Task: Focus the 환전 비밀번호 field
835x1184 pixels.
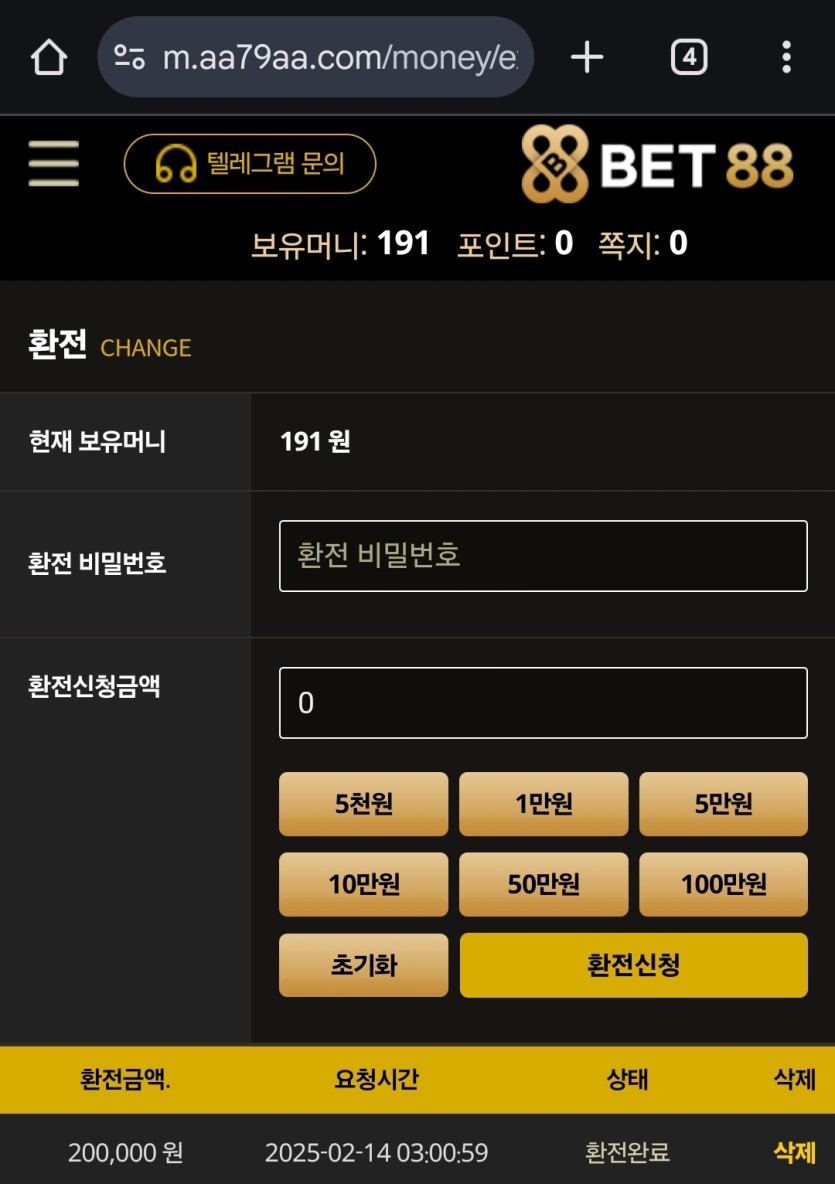Action: pos(543,556)
